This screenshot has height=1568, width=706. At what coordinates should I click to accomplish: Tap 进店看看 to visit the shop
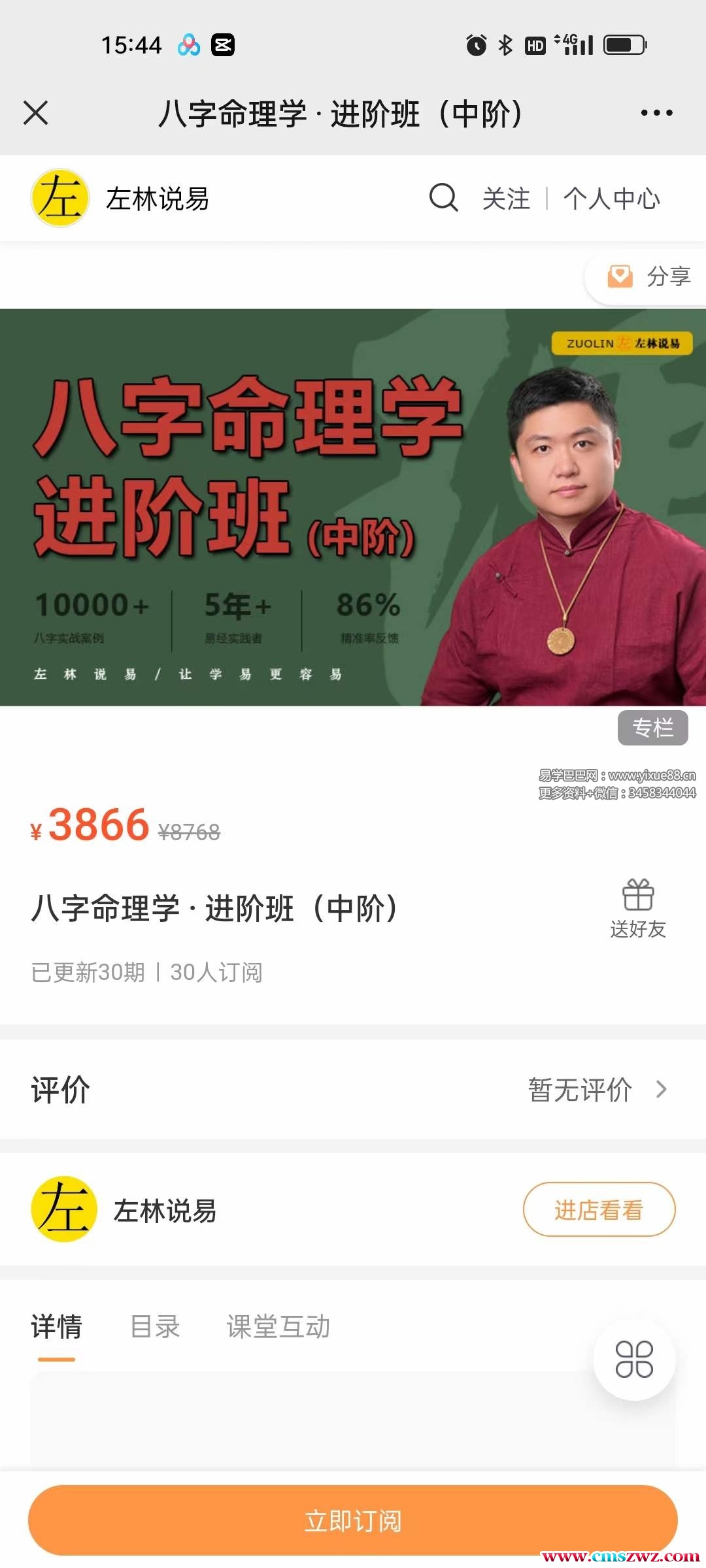[599, 1209]
